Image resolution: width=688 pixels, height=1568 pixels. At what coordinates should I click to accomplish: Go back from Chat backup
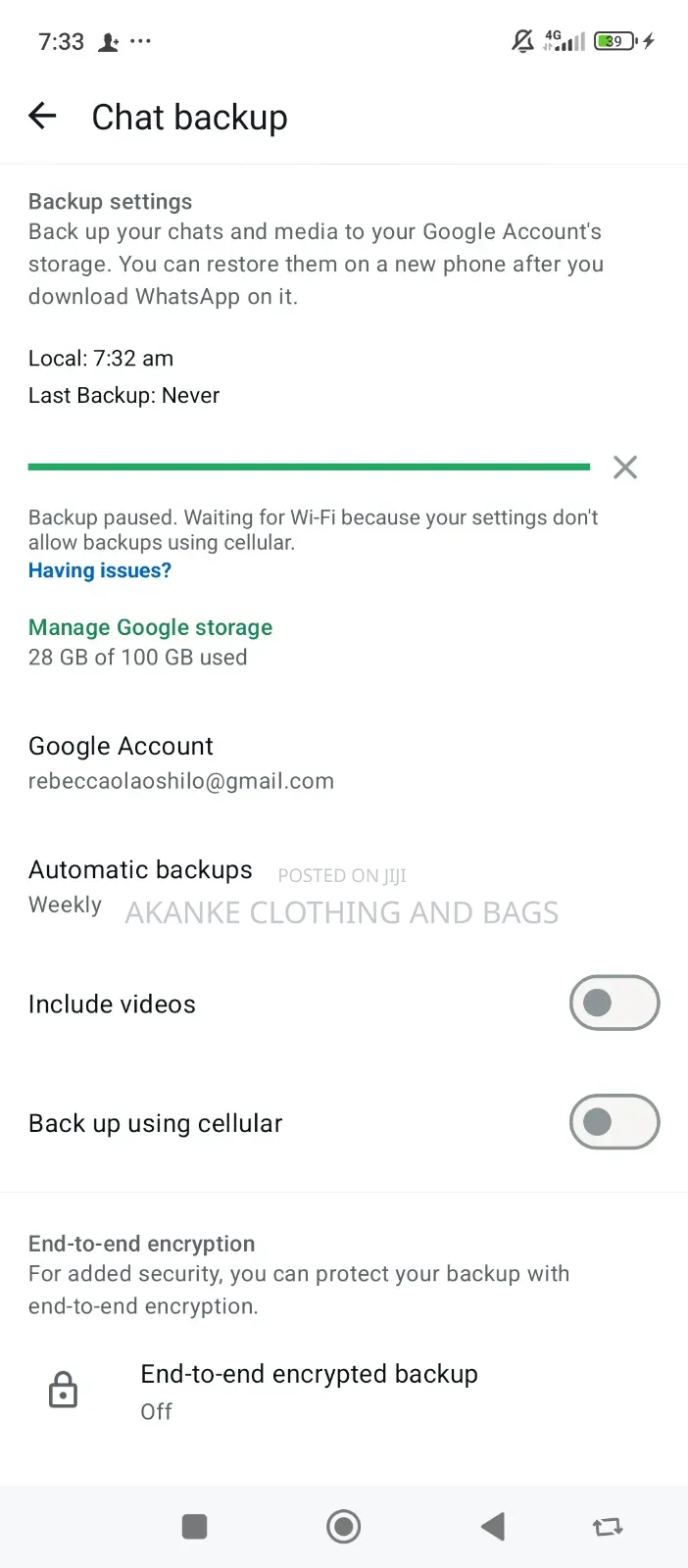pos(43,117)
